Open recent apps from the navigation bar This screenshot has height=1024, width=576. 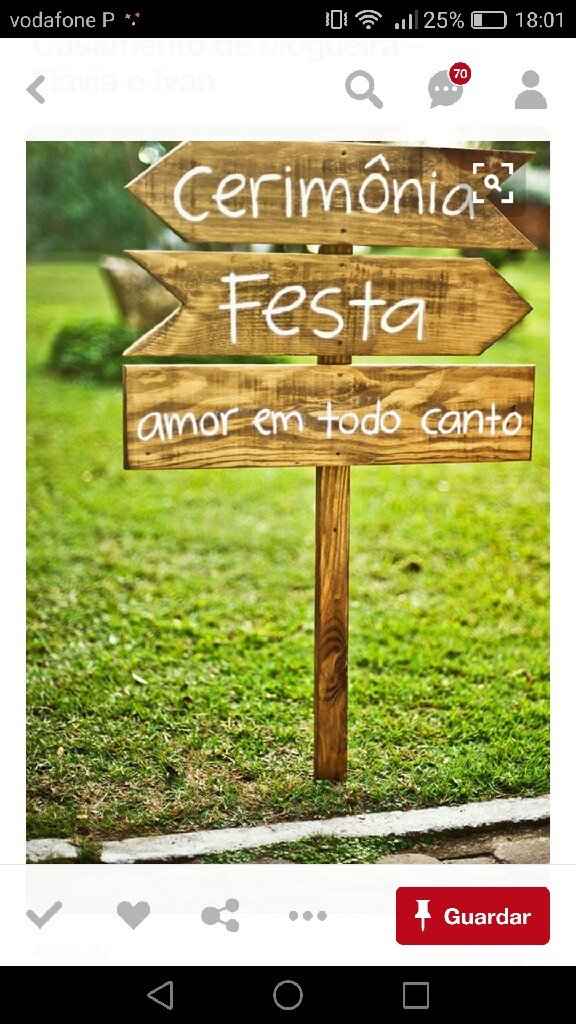(x=415, y=996)
